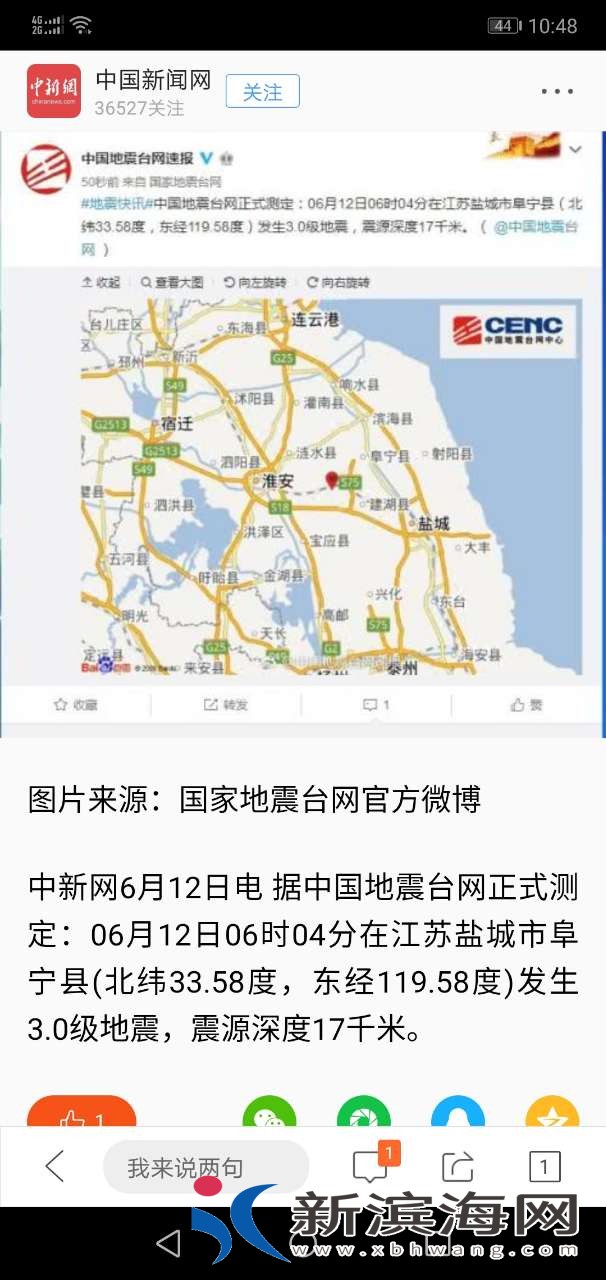
Task: Tap the share arrow in the bottom bar
Action: pyautogui.click(x=457, y=1166)
